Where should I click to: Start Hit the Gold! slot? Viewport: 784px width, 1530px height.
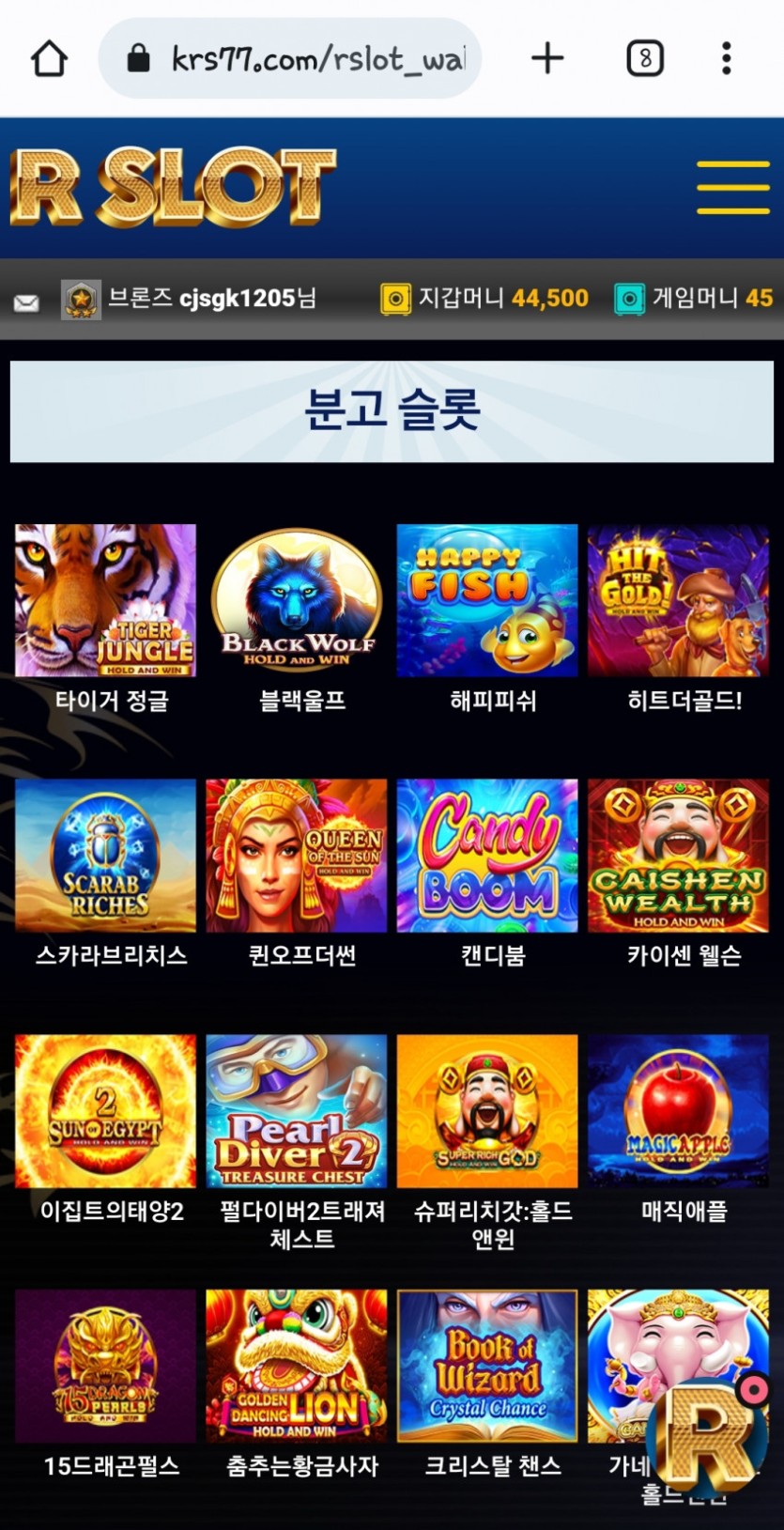(678, 600)
